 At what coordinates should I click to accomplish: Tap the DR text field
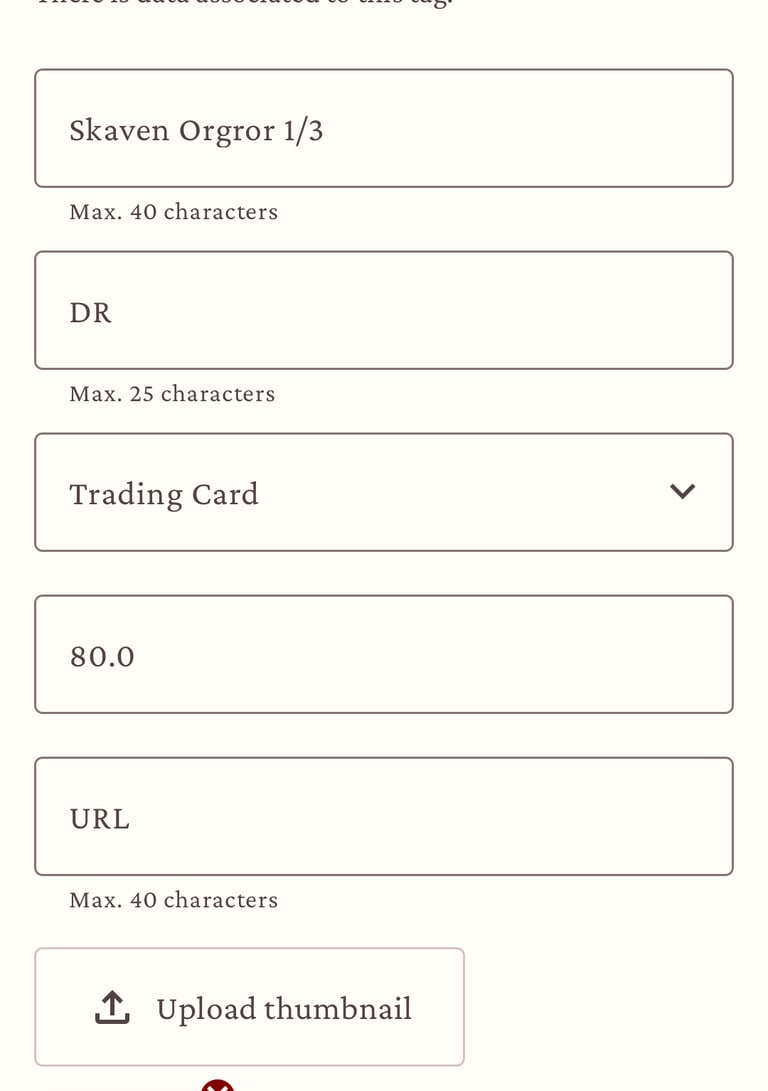384,310
